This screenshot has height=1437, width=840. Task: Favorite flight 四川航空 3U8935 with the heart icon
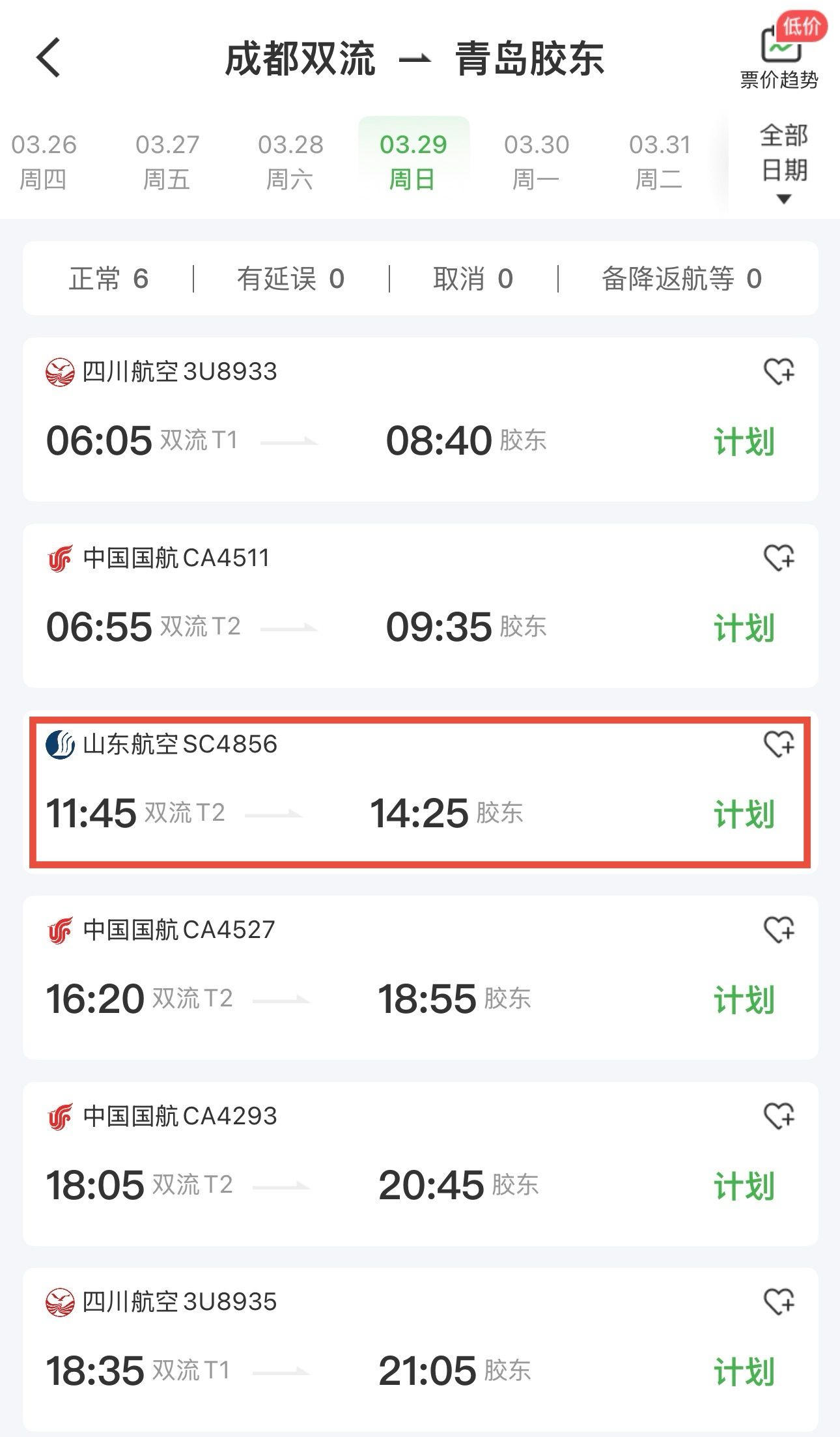pyautogui.click(x=779, y=1302)
